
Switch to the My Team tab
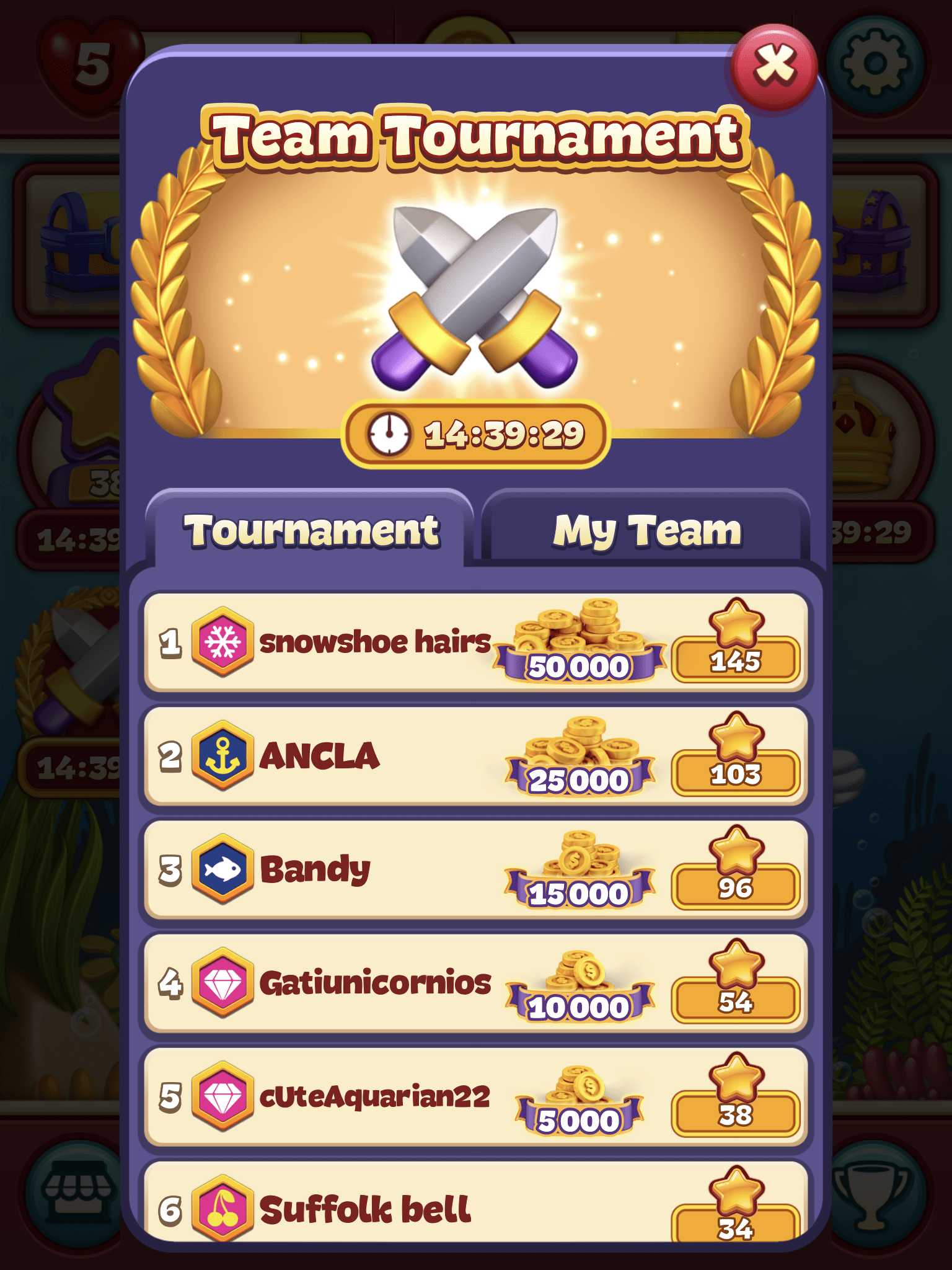click(x=646, y=530)
